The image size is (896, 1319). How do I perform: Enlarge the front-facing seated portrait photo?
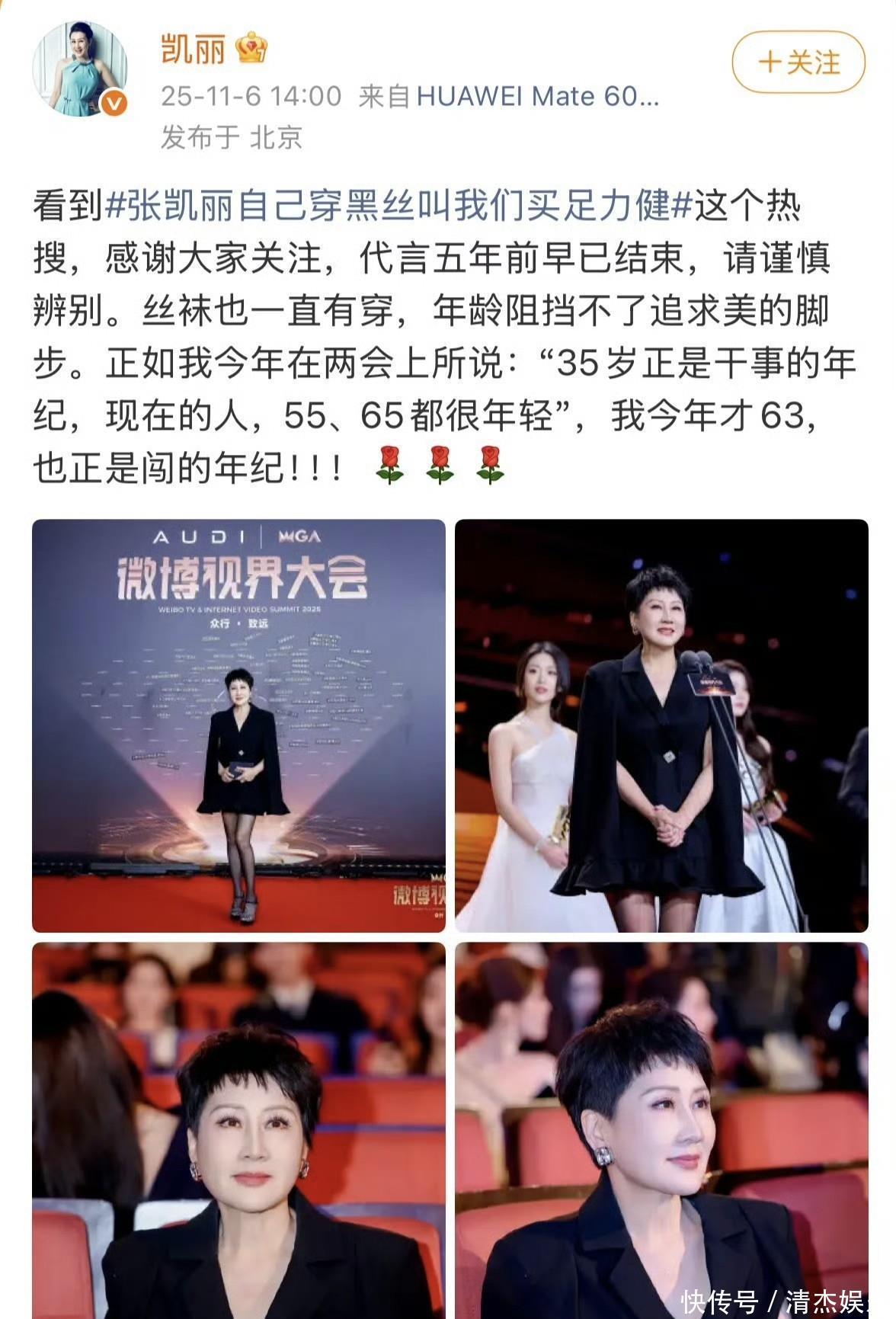(238, 1129)
